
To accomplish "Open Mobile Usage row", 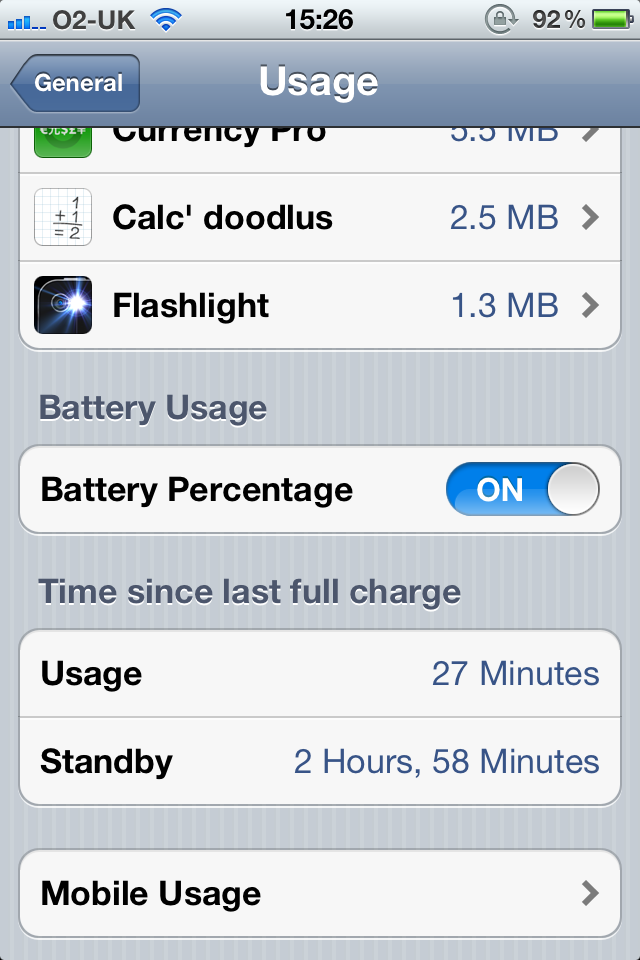I will pyautogui.click(x=320, y=893).
